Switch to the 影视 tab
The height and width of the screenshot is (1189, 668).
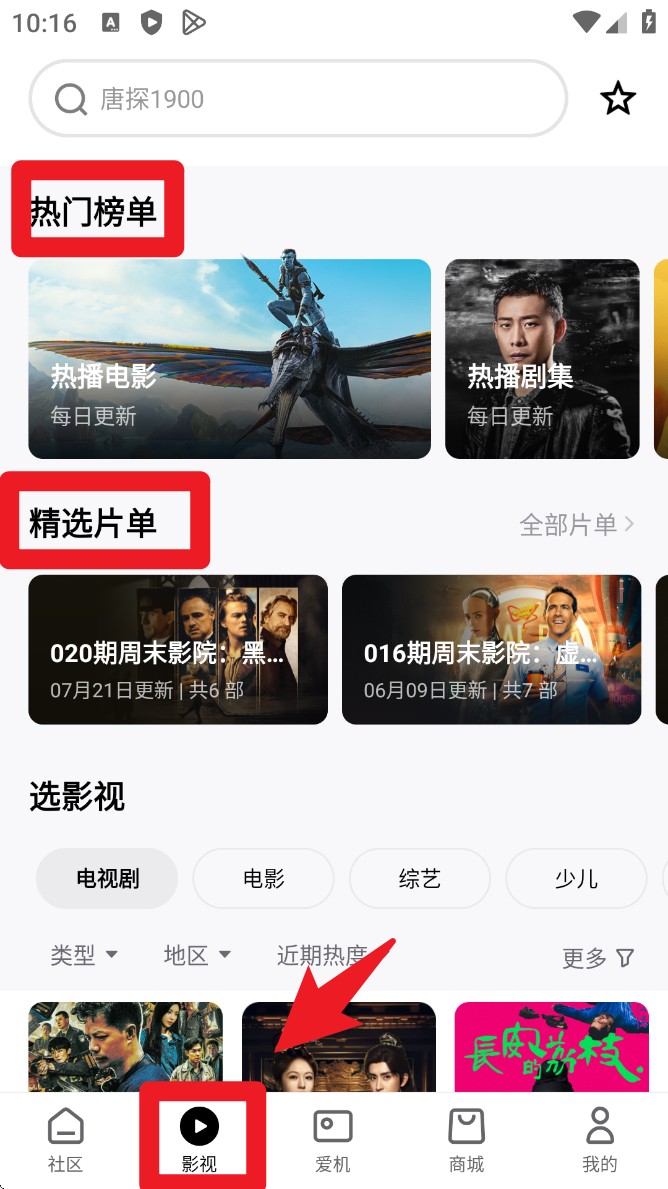(x=200, y=1139)
